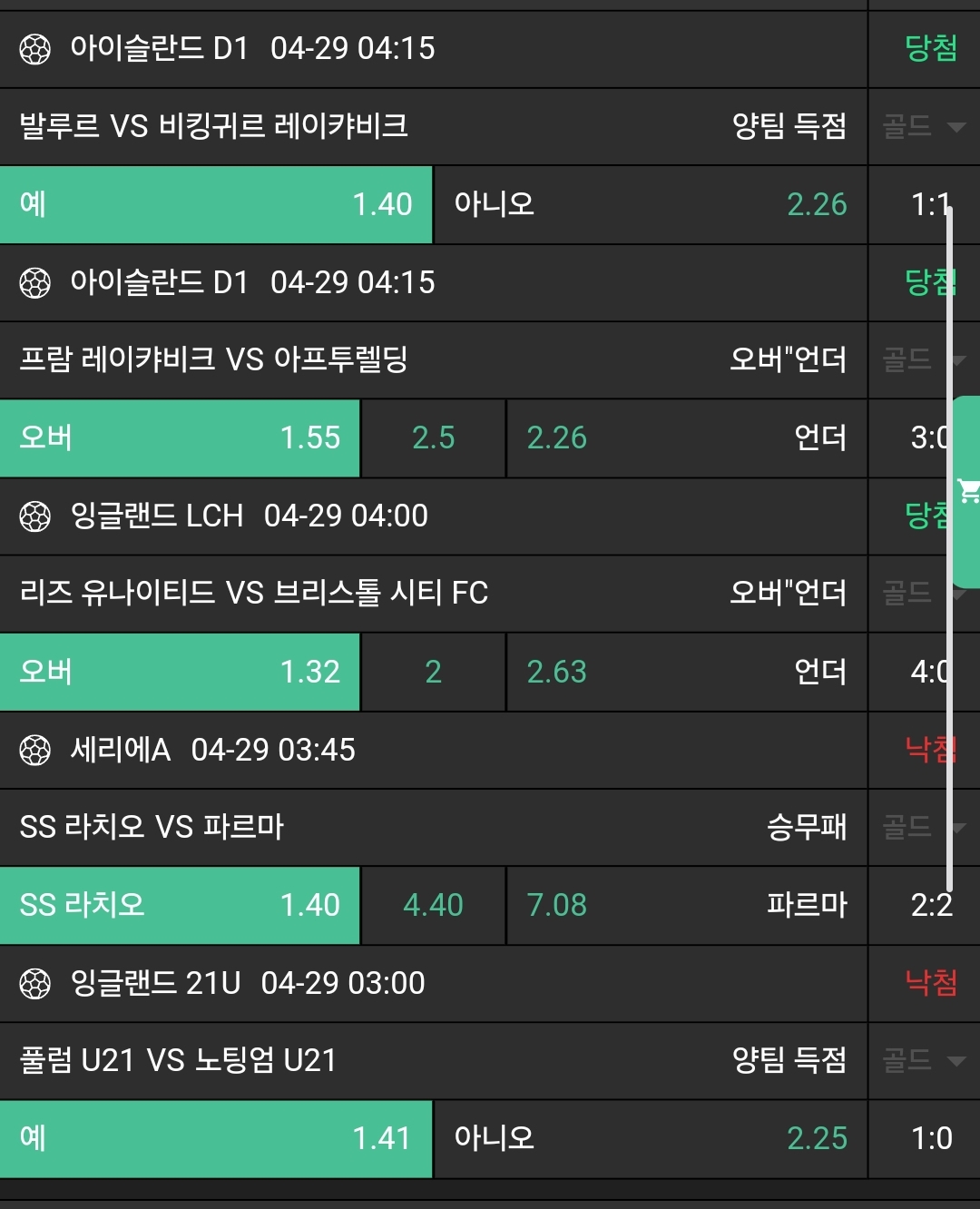Image resolution: width=980 pixels, height=1209 pixels.
Task: Open the cart side tab
Action: point(967,491)
